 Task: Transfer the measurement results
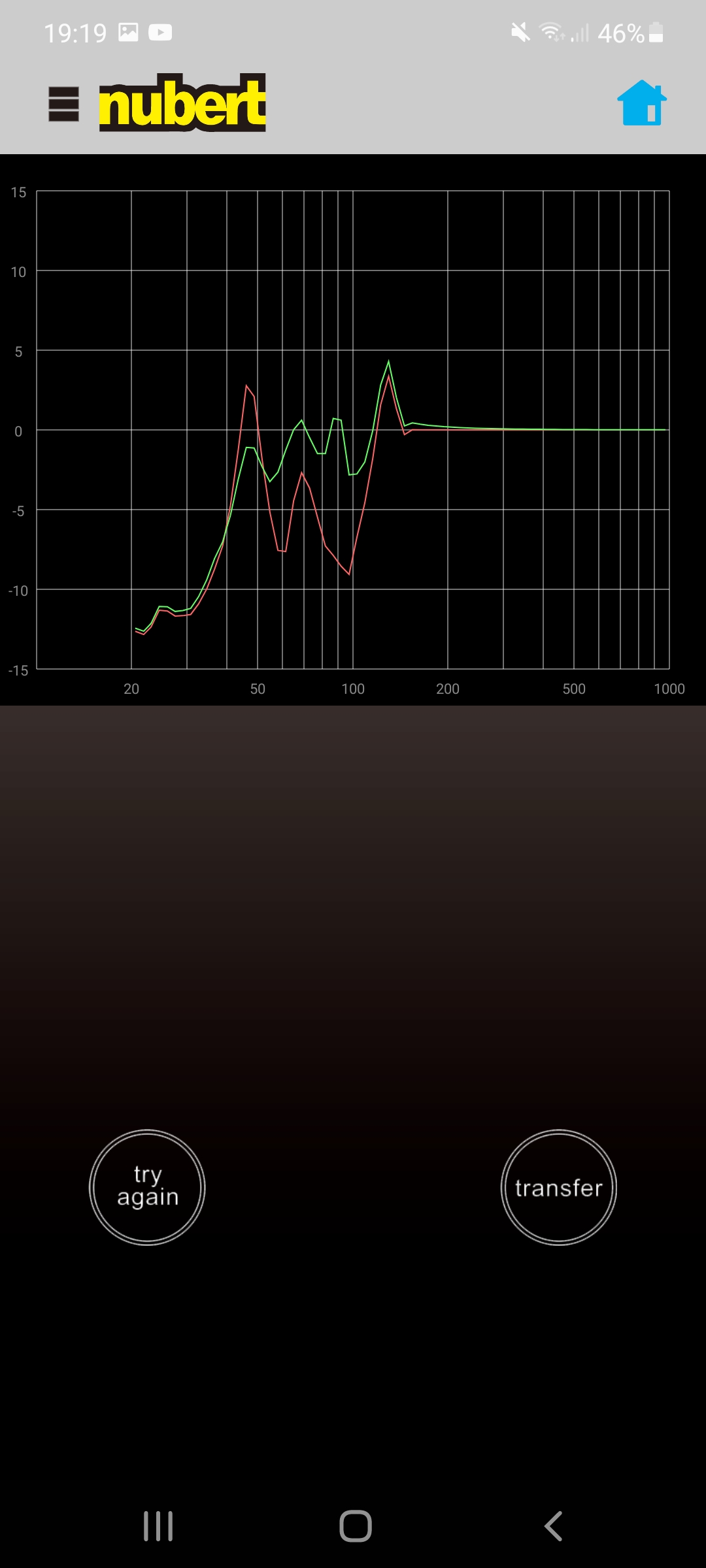point(559,1187)
